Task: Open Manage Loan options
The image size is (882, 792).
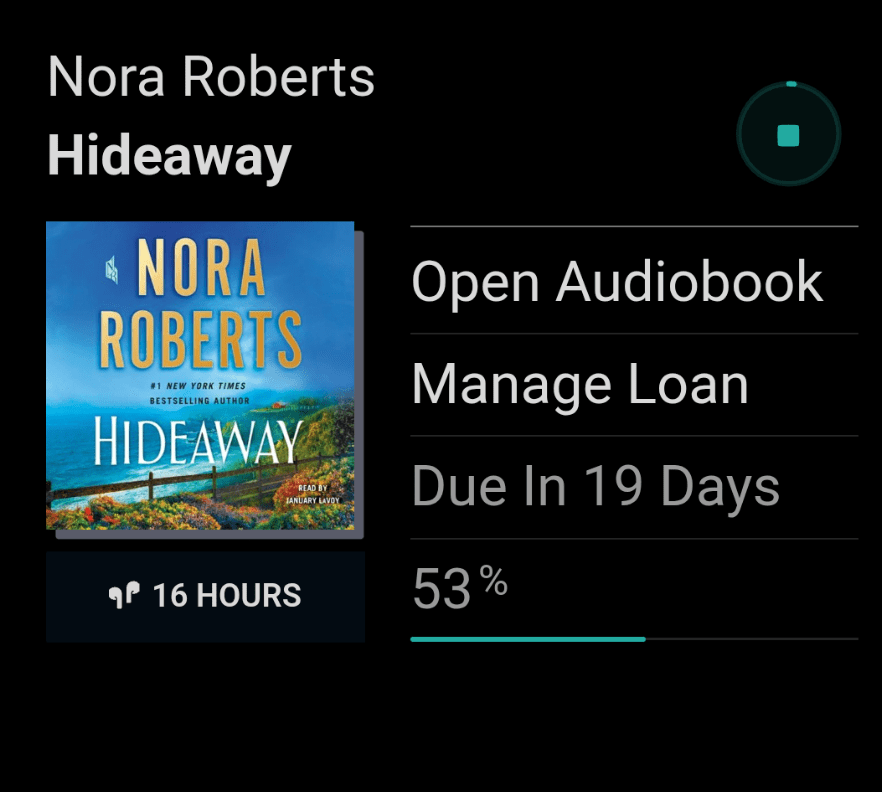Action: pos(580,385)
